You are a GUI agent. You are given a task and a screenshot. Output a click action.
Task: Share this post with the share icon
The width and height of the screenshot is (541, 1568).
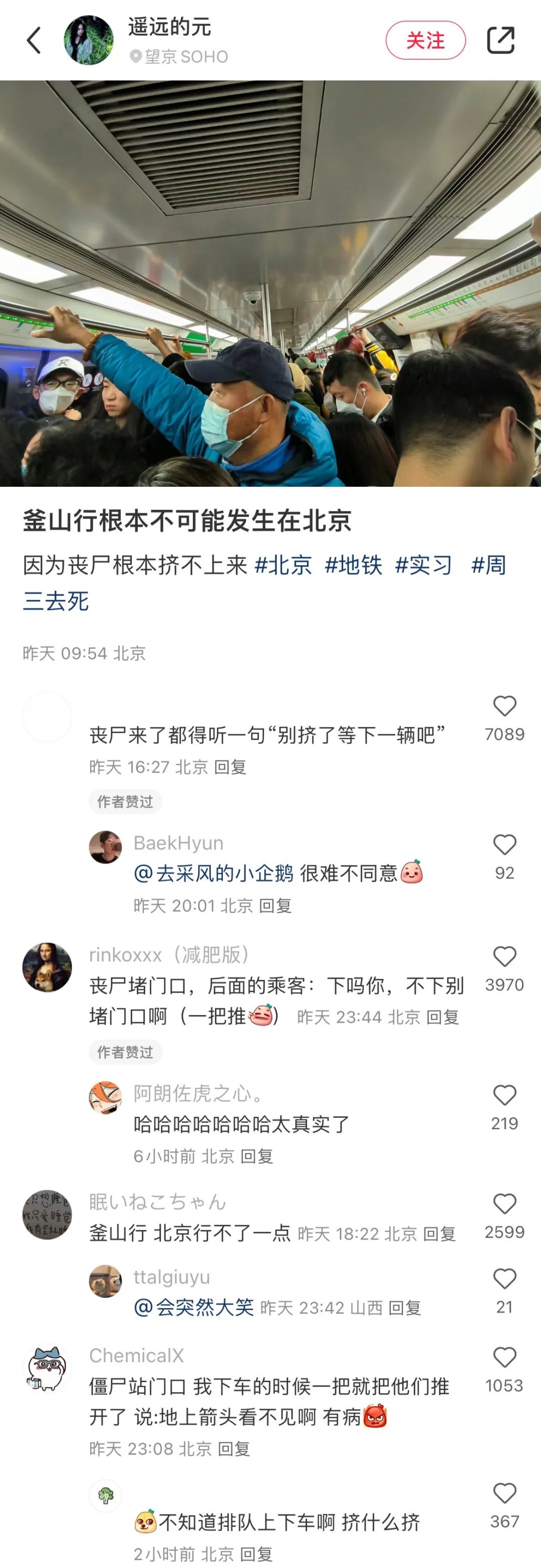click(501, 41)
